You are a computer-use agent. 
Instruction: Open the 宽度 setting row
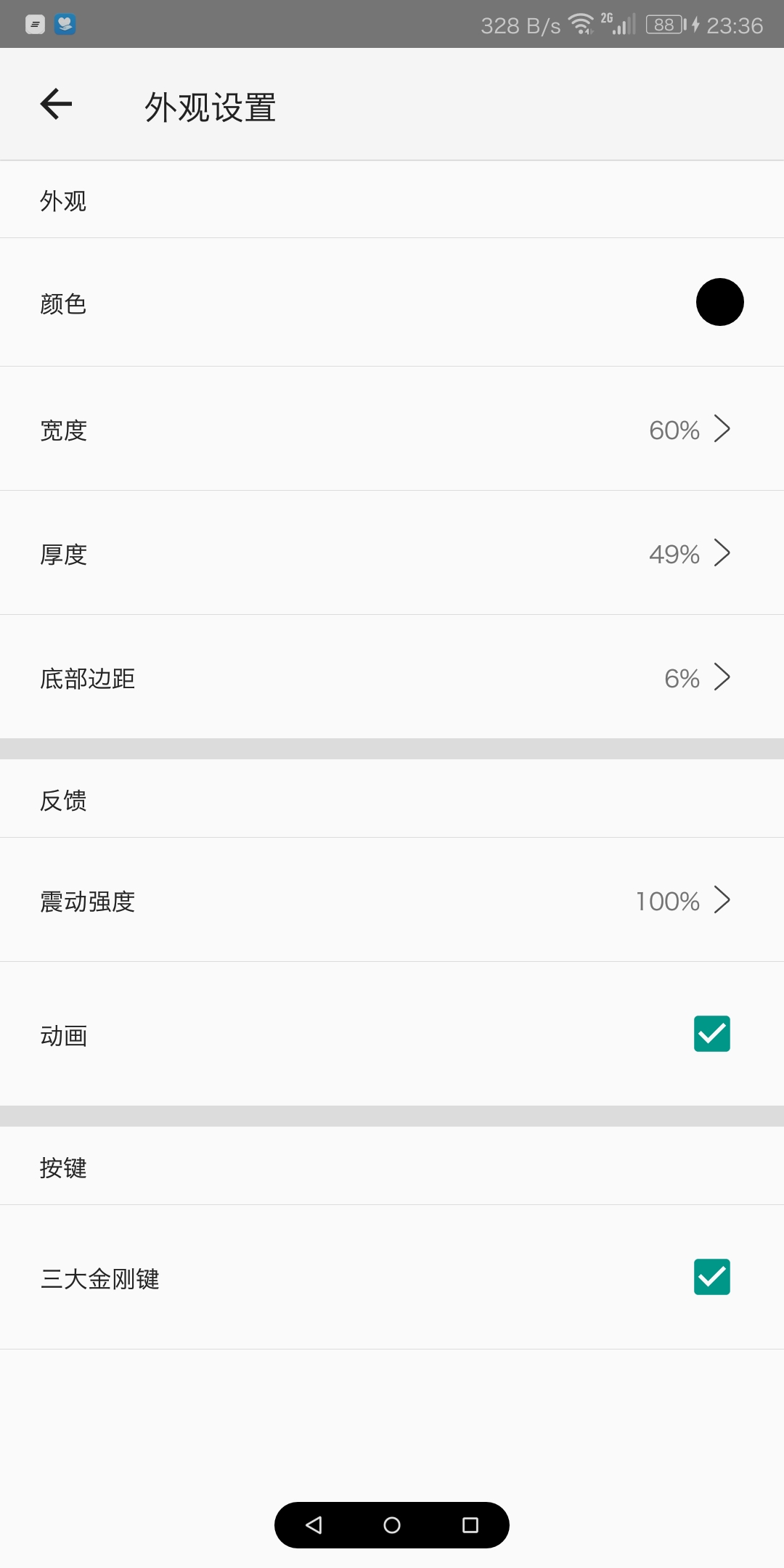tap(392, 429)
